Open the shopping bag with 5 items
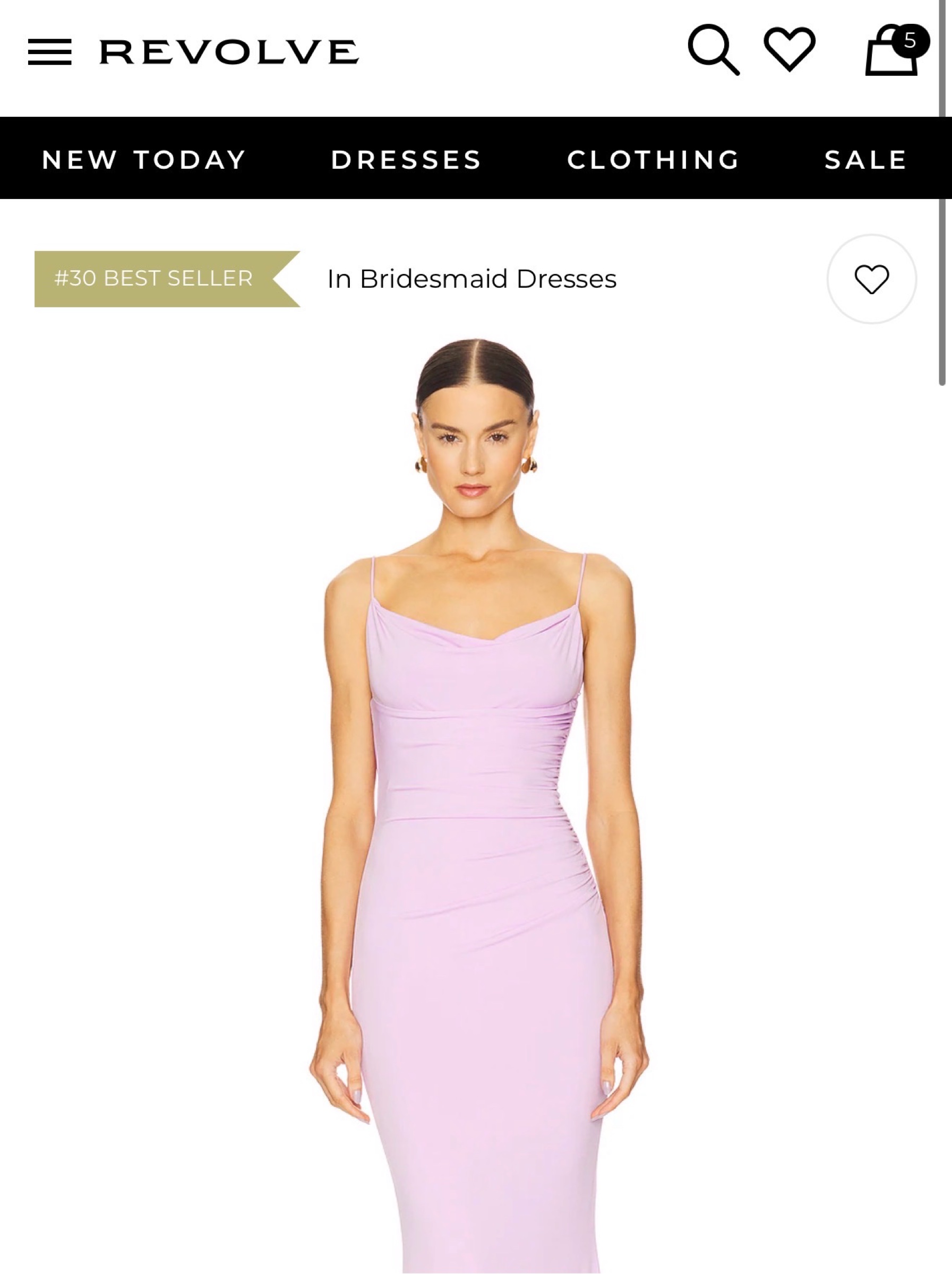Screen dimensions: 952x1274 coord(896,49)
